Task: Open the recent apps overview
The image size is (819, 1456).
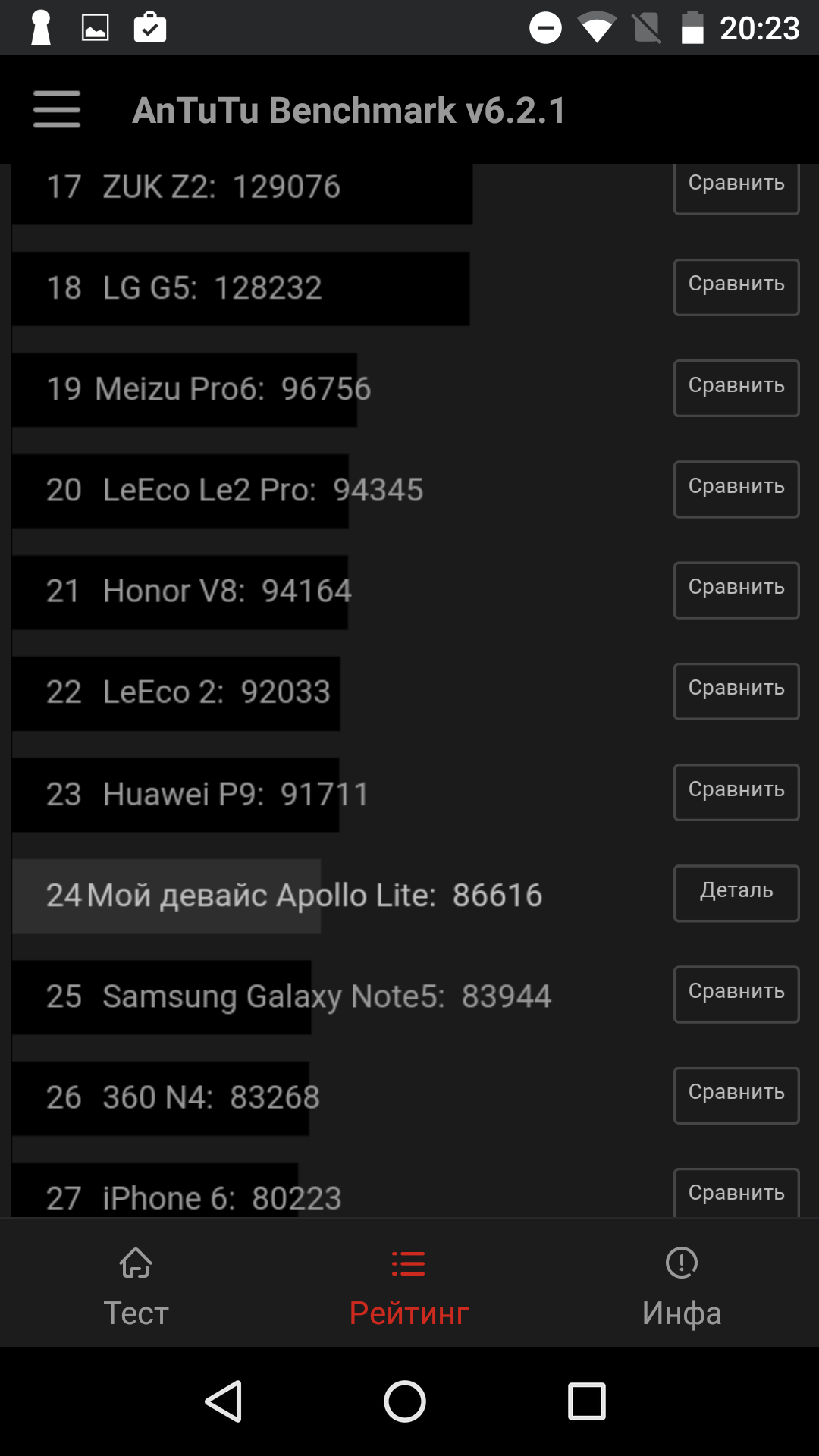Action: point(587,1401)
